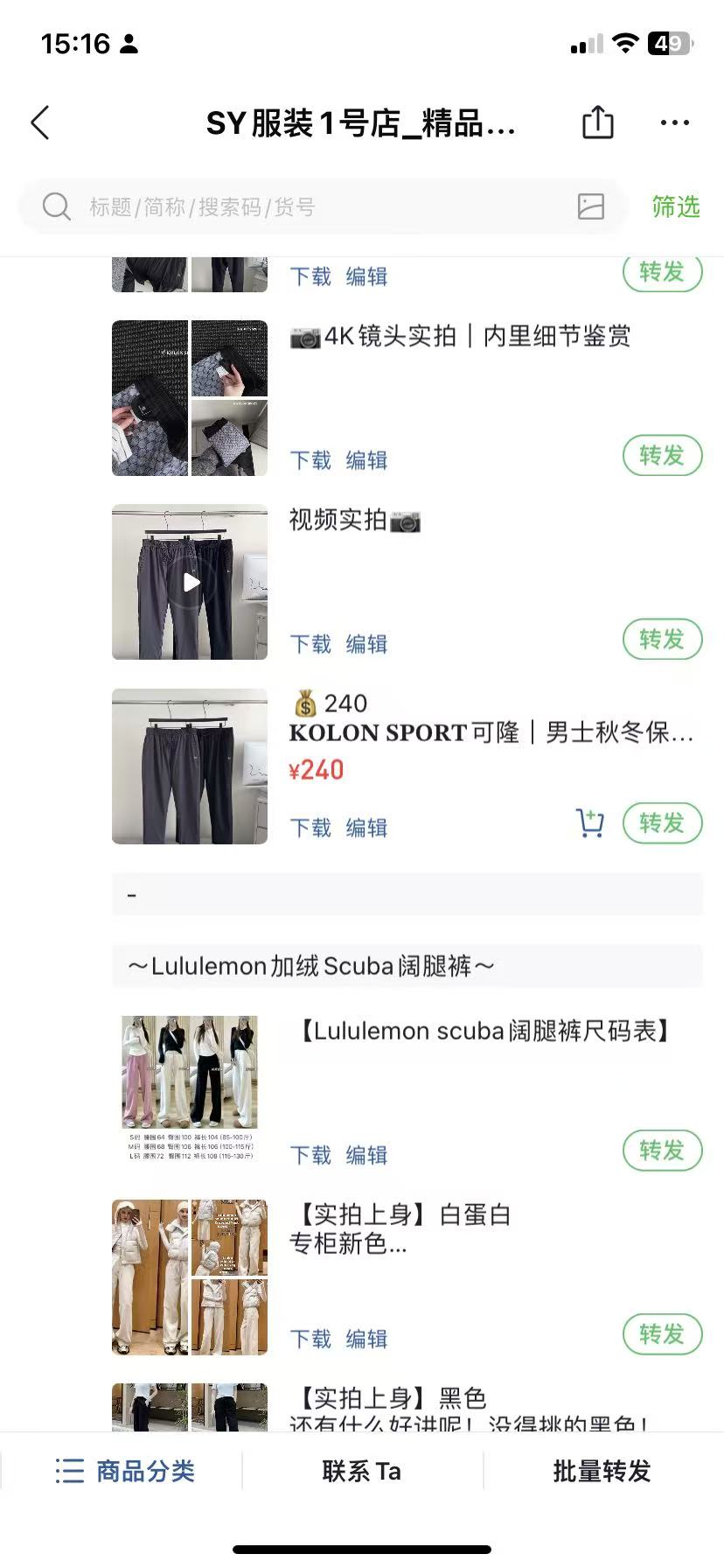Edit the 【实拍上身】白蛋白 post

(366, 1339)
